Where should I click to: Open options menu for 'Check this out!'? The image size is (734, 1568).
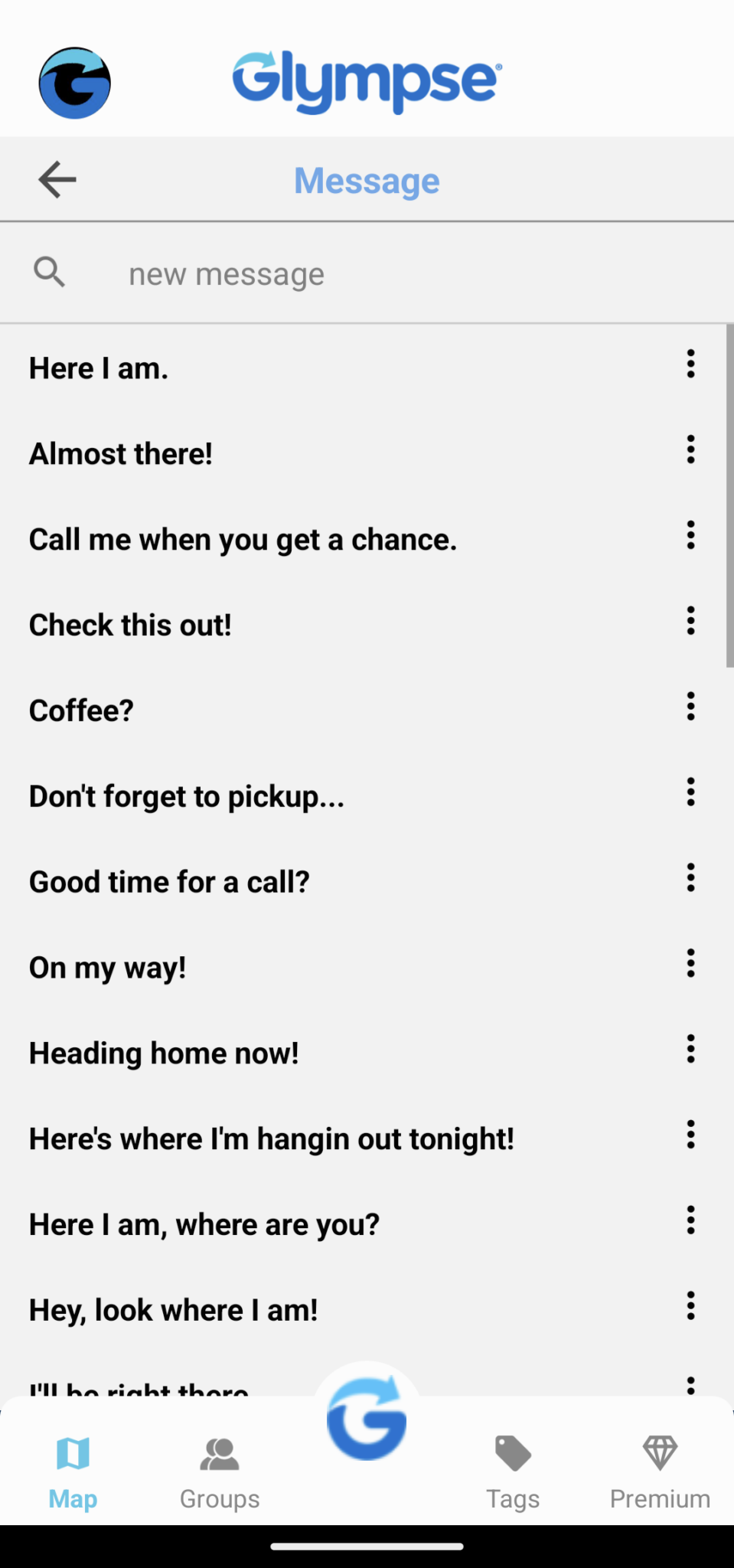point(690,622)
